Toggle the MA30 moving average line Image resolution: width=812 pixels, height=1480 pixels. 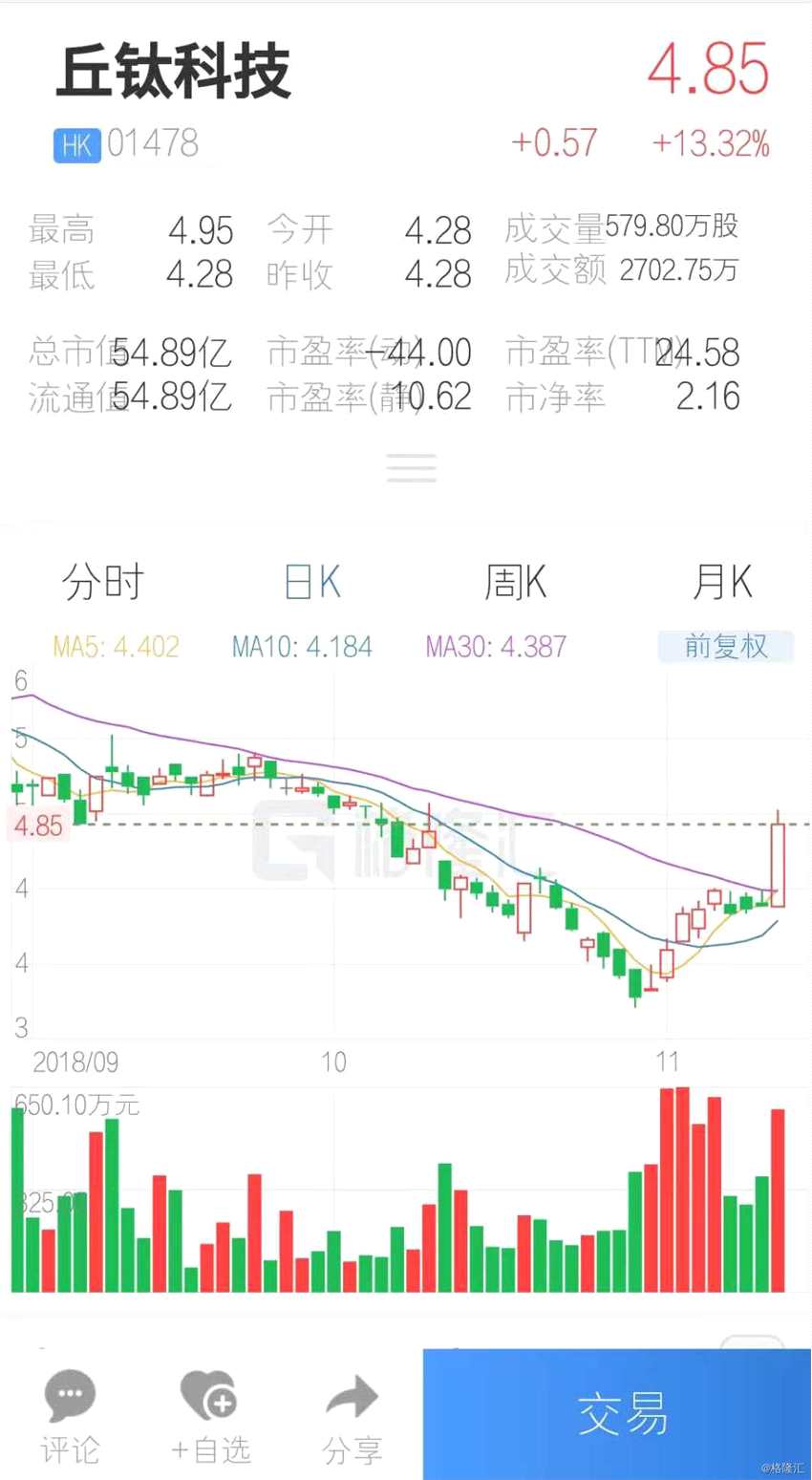[495, 646]
